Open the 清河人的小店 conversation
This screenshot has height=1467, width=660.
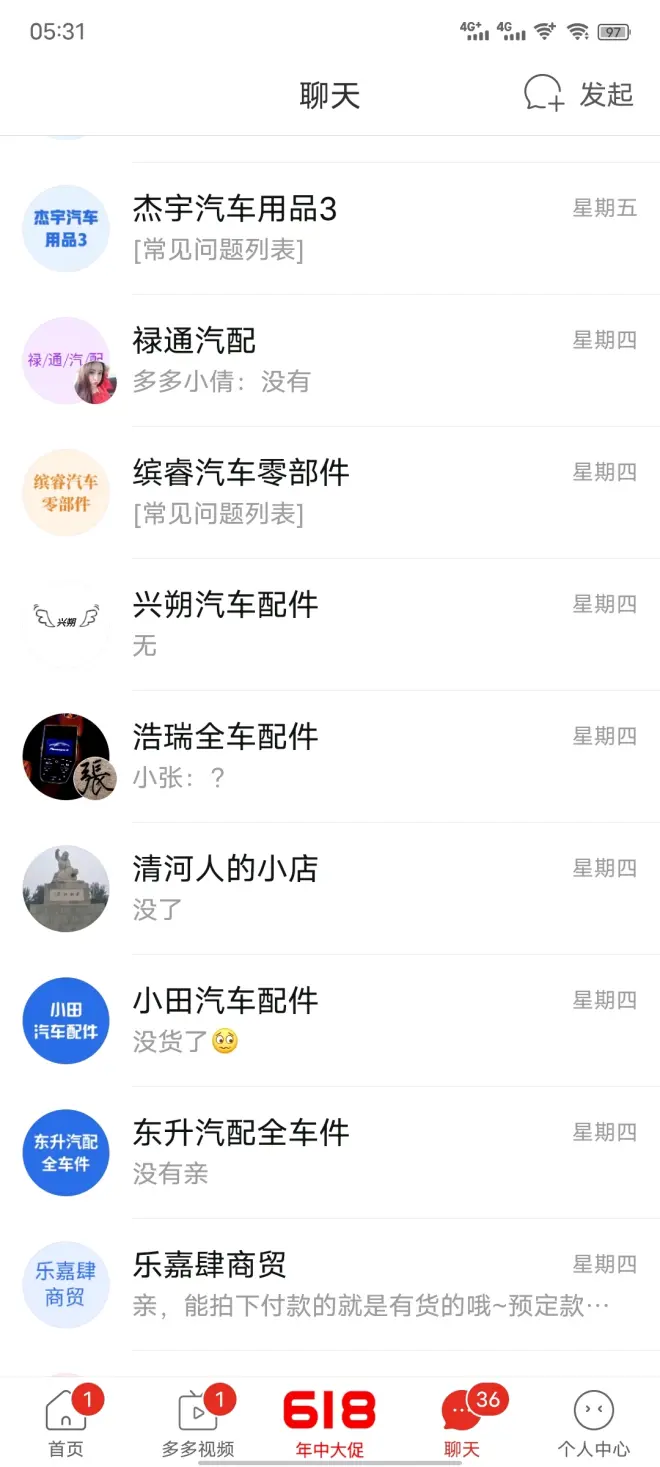click(x=330, y=888)
